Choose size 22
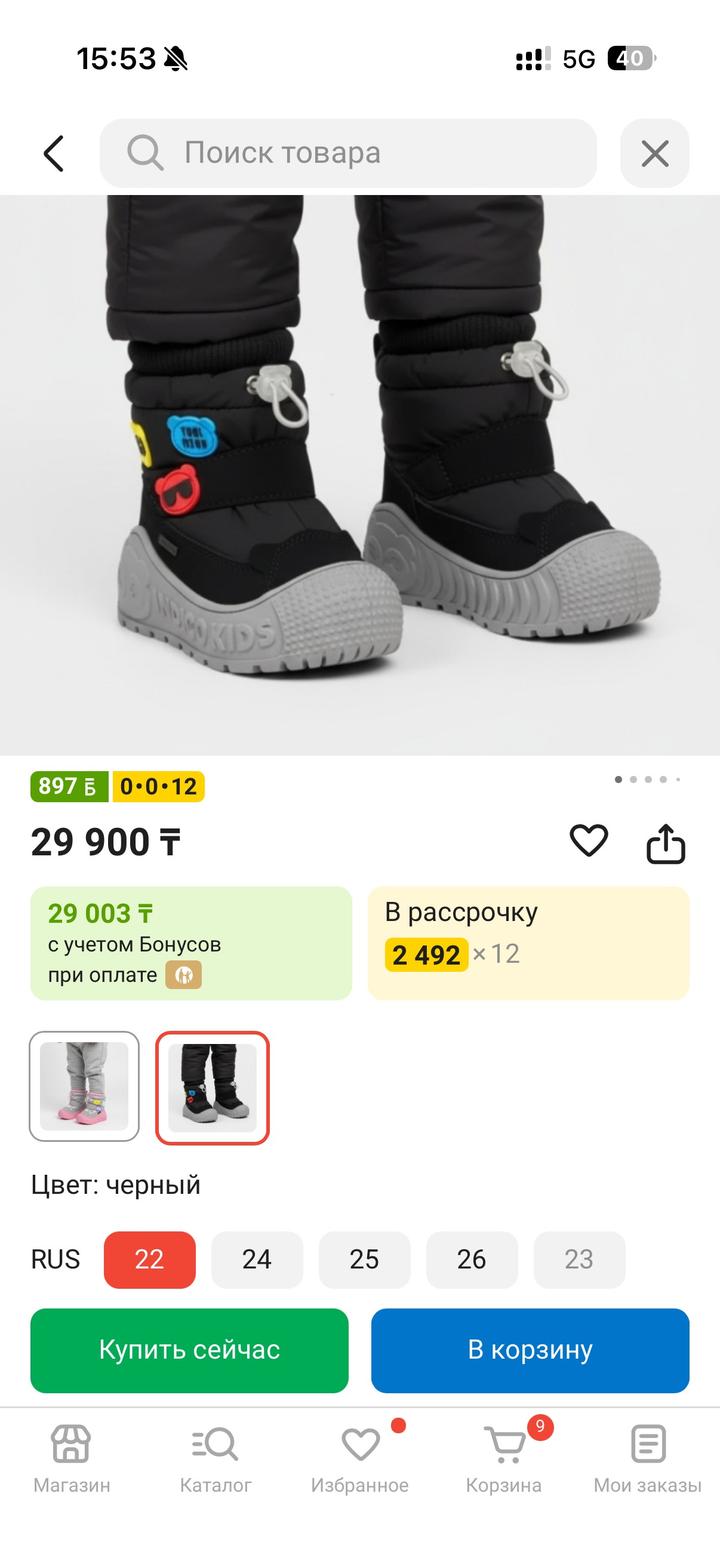 tap(149, 1259)
